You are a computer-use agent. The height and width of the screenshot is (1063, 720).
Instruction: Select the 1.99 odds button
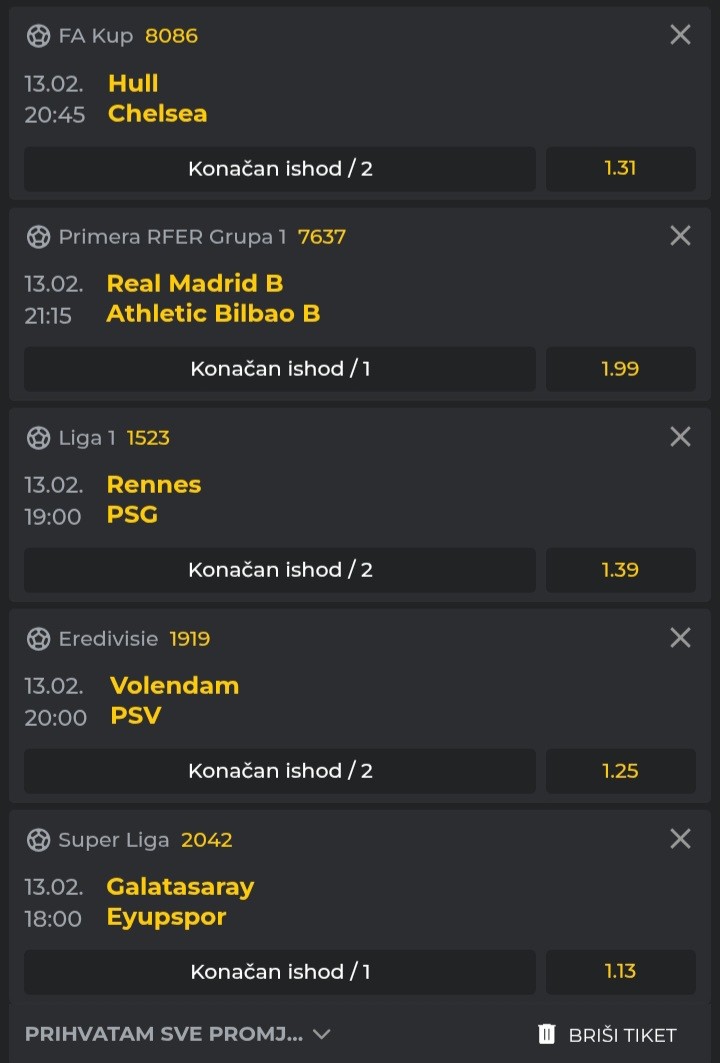point(620,369)
